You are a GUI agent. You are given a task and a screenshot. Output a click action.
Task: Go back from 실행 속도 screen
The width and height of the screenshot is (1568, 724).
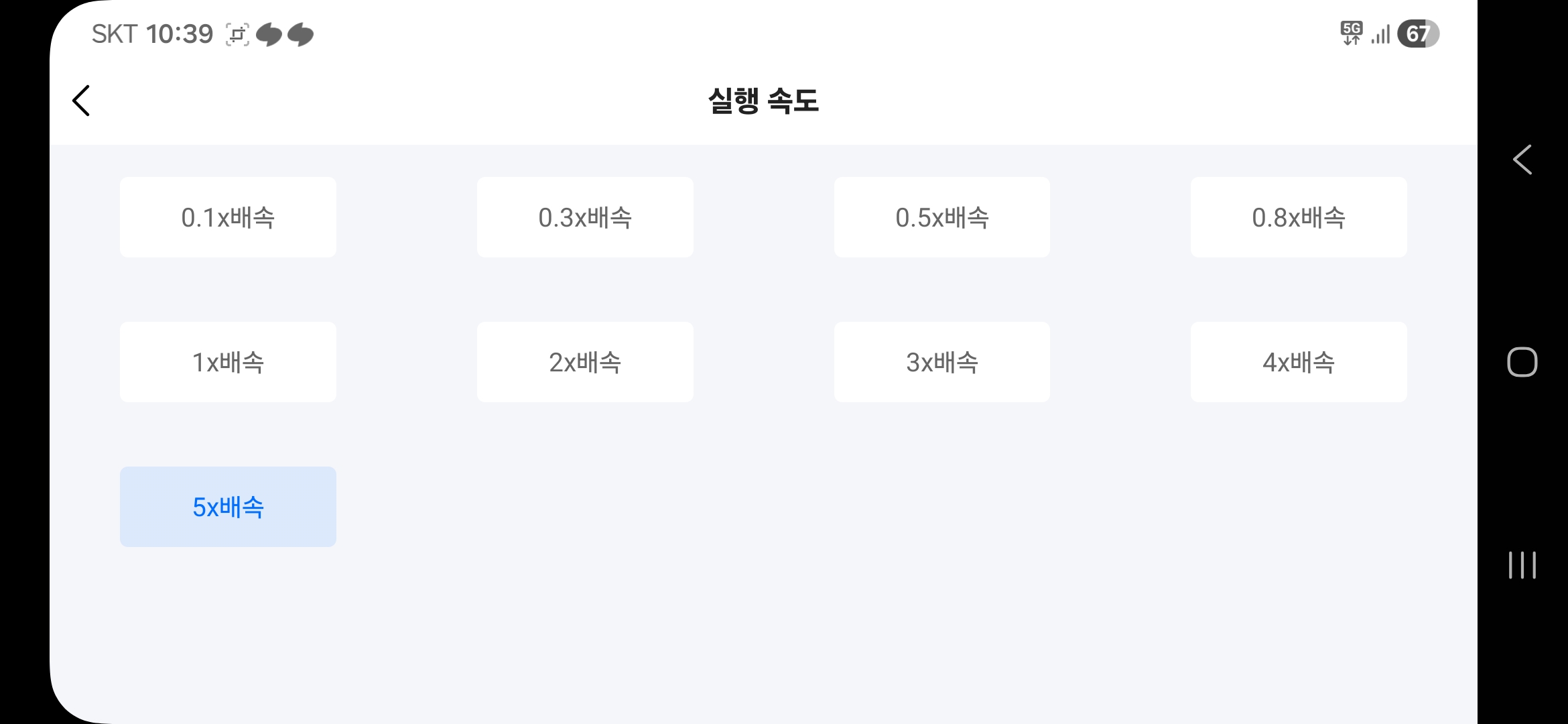click(81, 101)
